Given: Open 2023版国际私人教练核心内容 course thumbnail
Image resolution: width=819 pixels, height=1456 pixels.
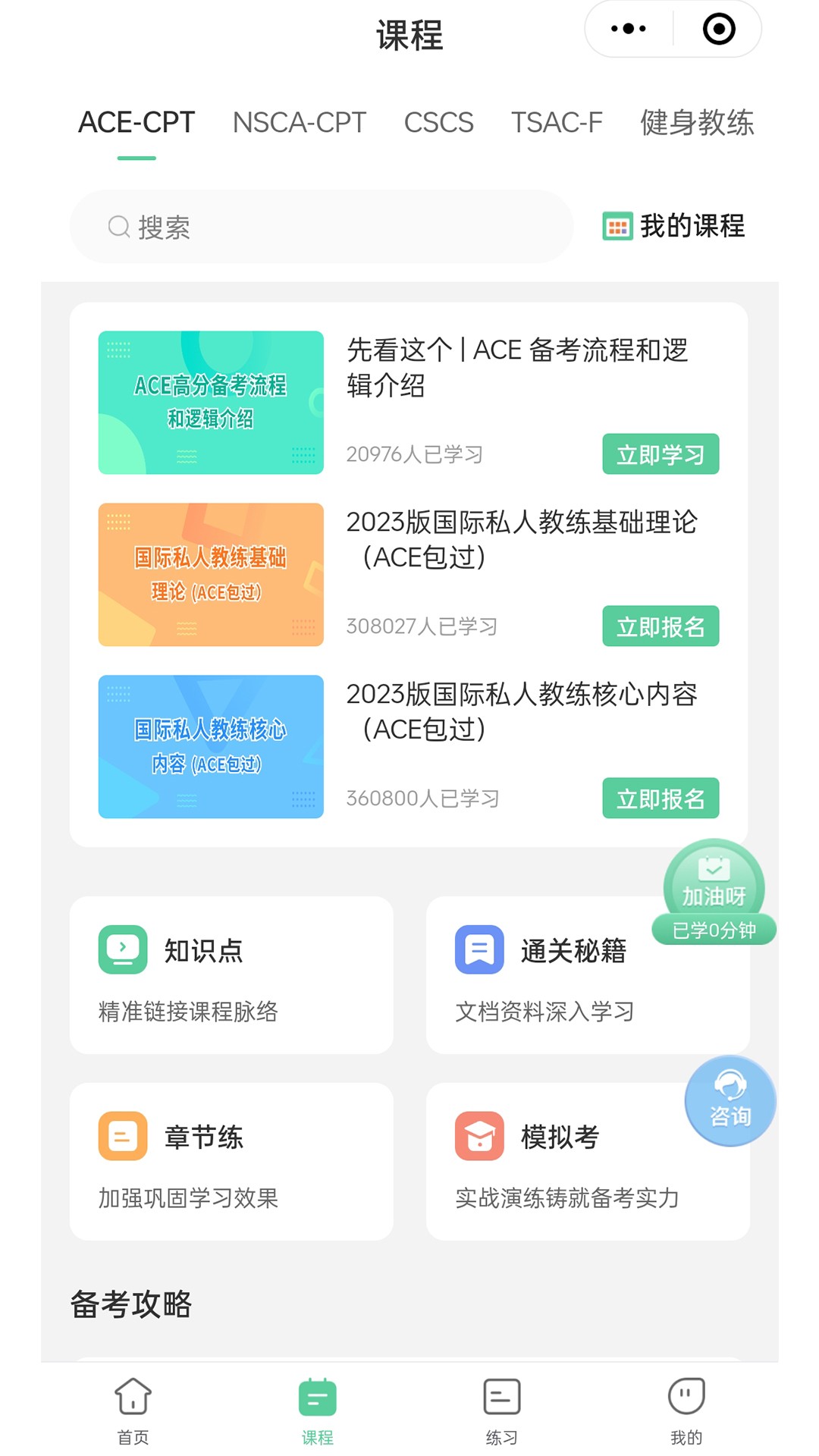Looking at the screenshot, I should point(210,746).
